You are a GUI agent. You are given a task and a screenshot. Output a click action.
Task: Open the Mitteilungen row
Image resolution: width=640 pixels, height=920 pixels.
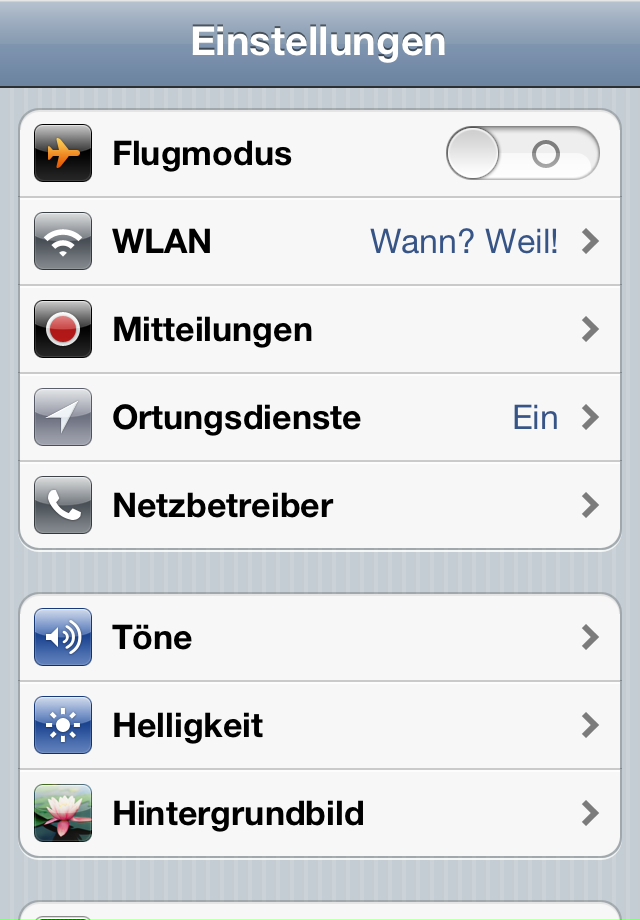click(x=320, y=330)
